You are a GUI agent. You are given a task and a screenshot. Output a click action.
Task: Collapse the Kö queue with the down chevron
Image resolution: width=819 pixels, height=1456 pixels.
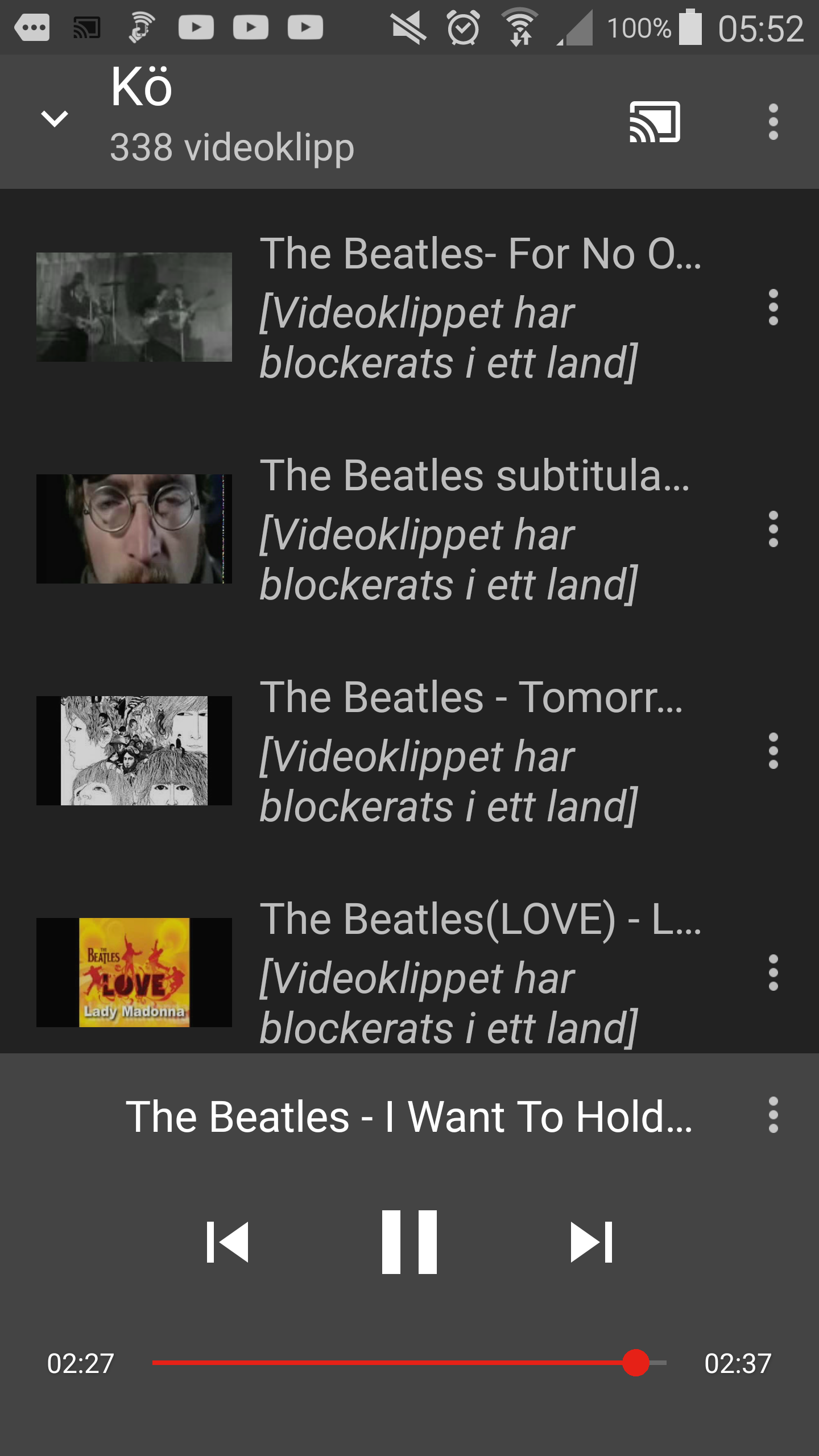tap(55, 119)
